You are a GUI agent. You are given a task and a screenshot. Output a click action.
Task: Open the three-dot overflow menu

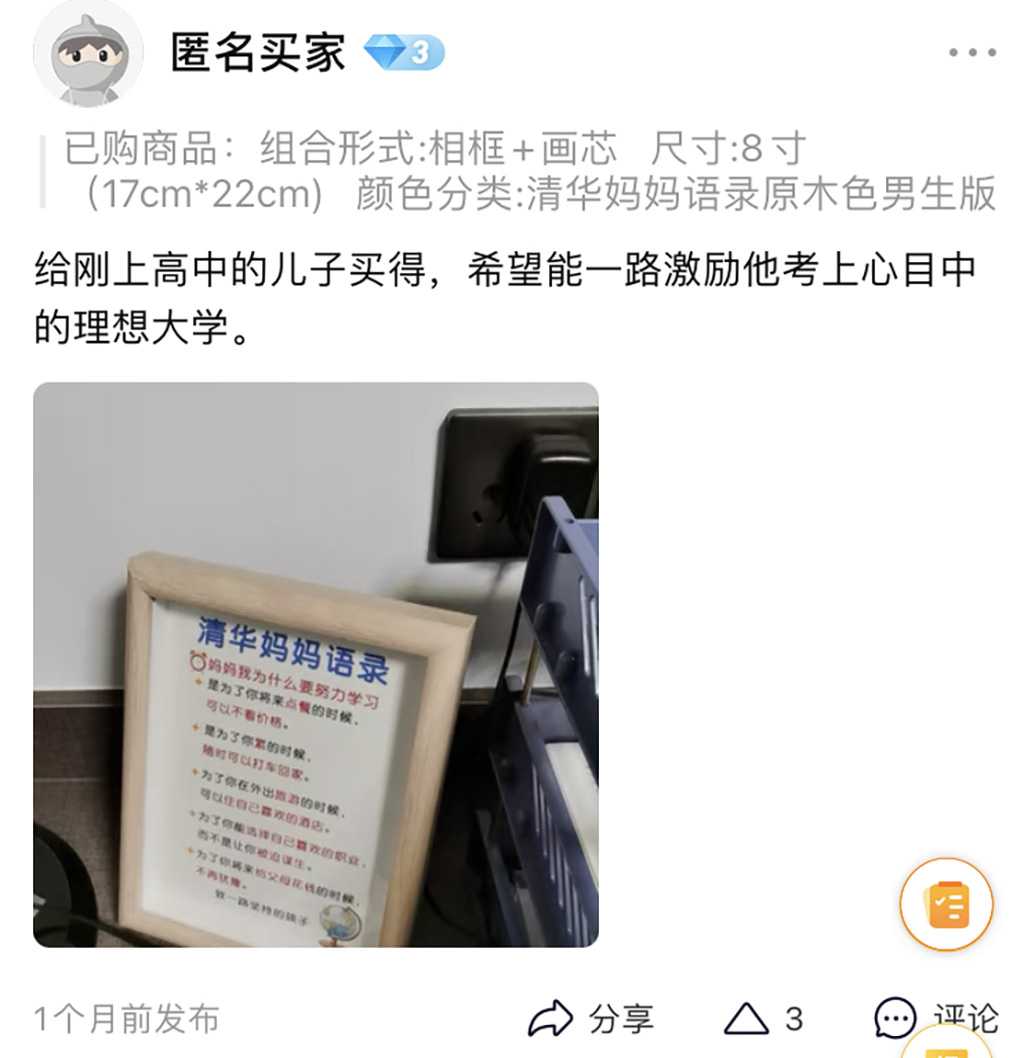point(972,53)
